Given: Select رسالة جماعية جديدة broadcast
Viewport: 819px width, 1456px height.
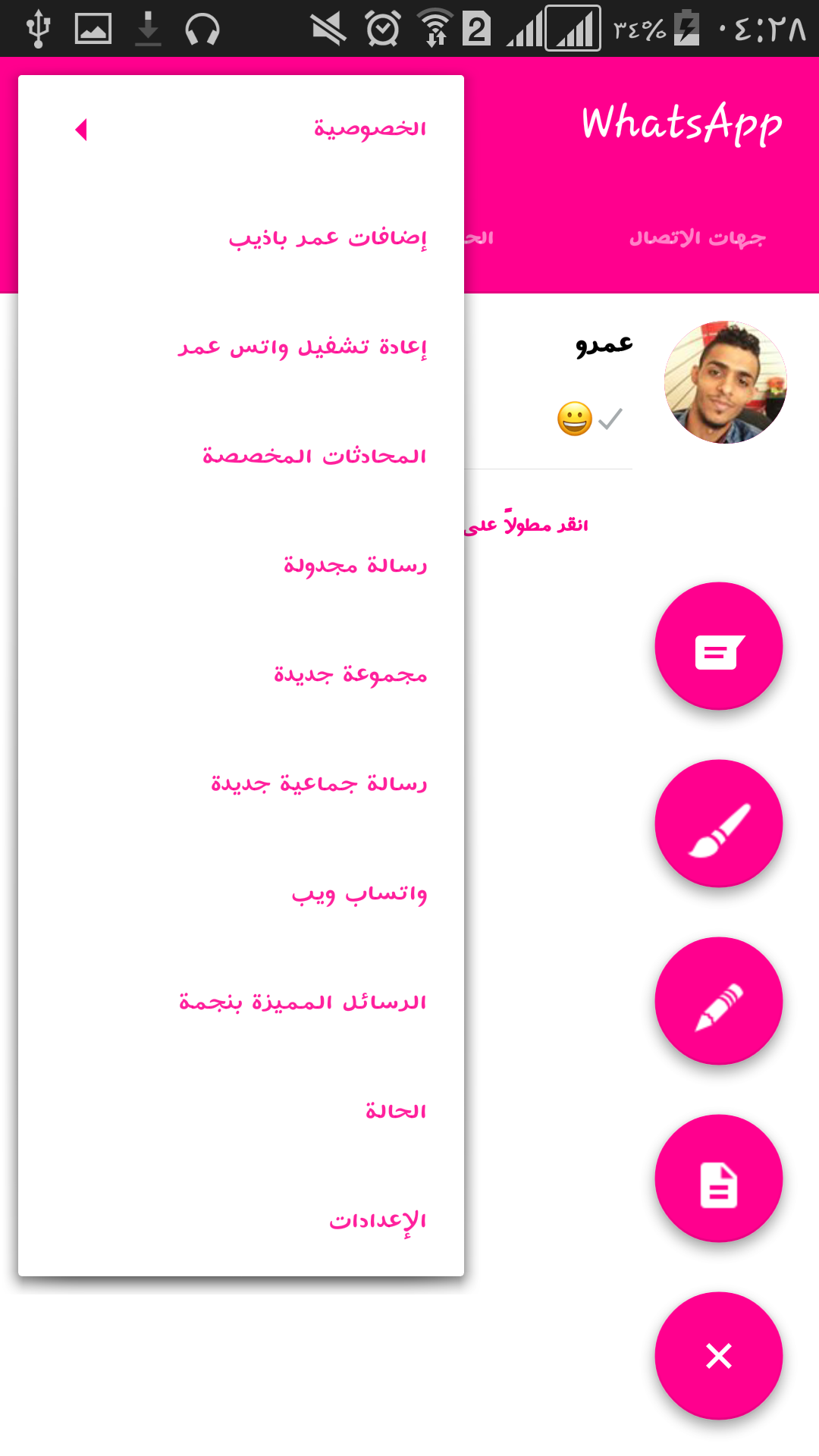Looking at the screenshot, I should 241,785.
